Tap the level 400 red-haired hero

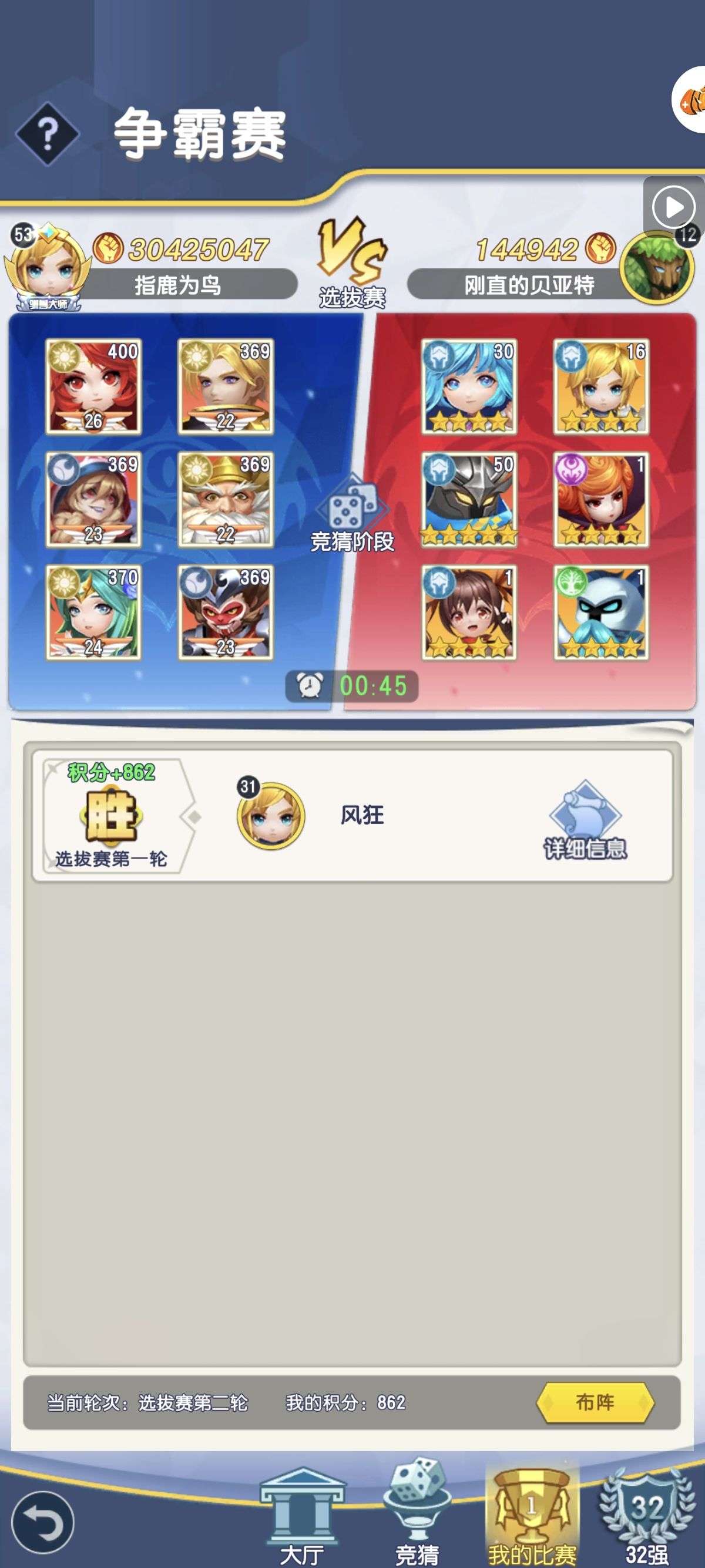[x=94, y=386]
